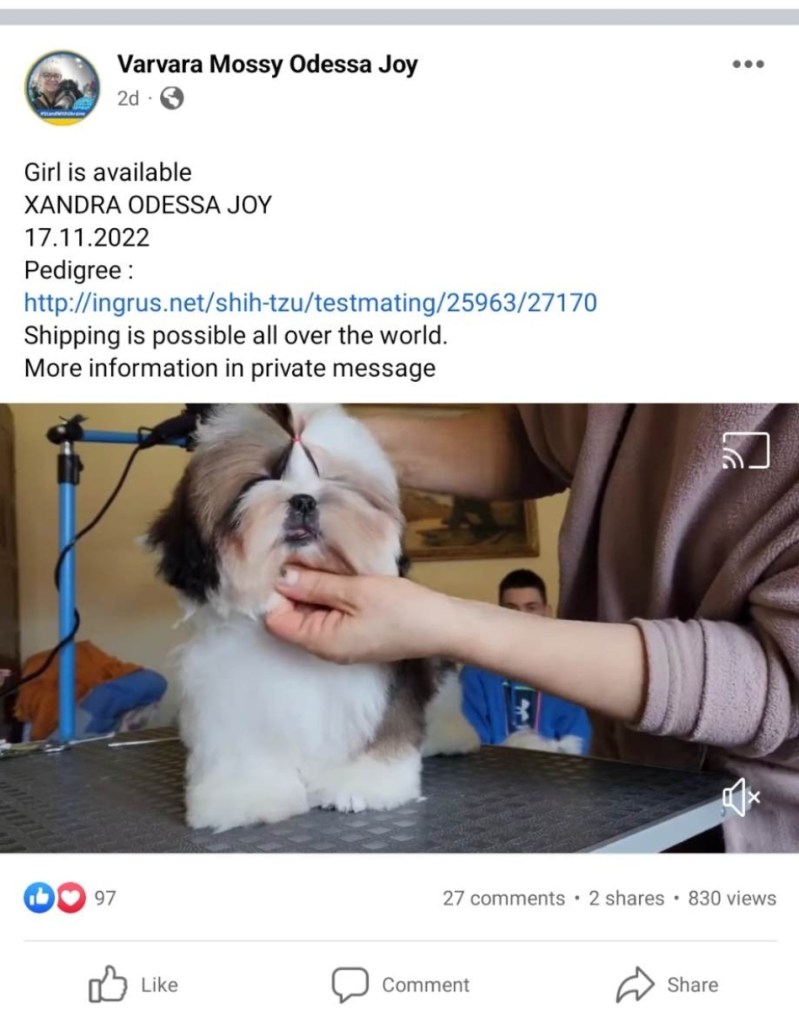Open Varvara Mossy Odessa Joy's profile name
Viewport: 799px width, 1023px height.
(x=267, y=65)
